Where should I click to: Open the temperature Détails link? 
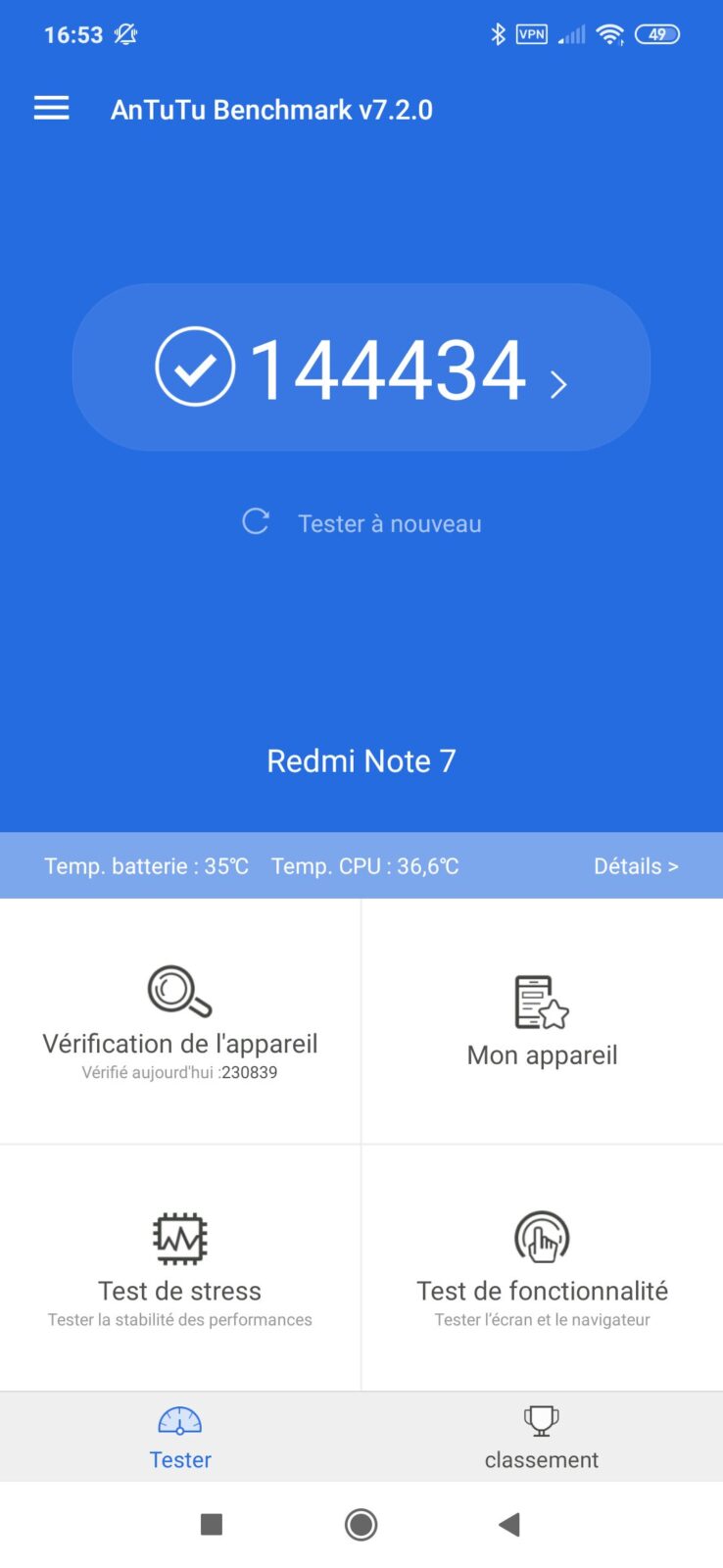[635, 866]
